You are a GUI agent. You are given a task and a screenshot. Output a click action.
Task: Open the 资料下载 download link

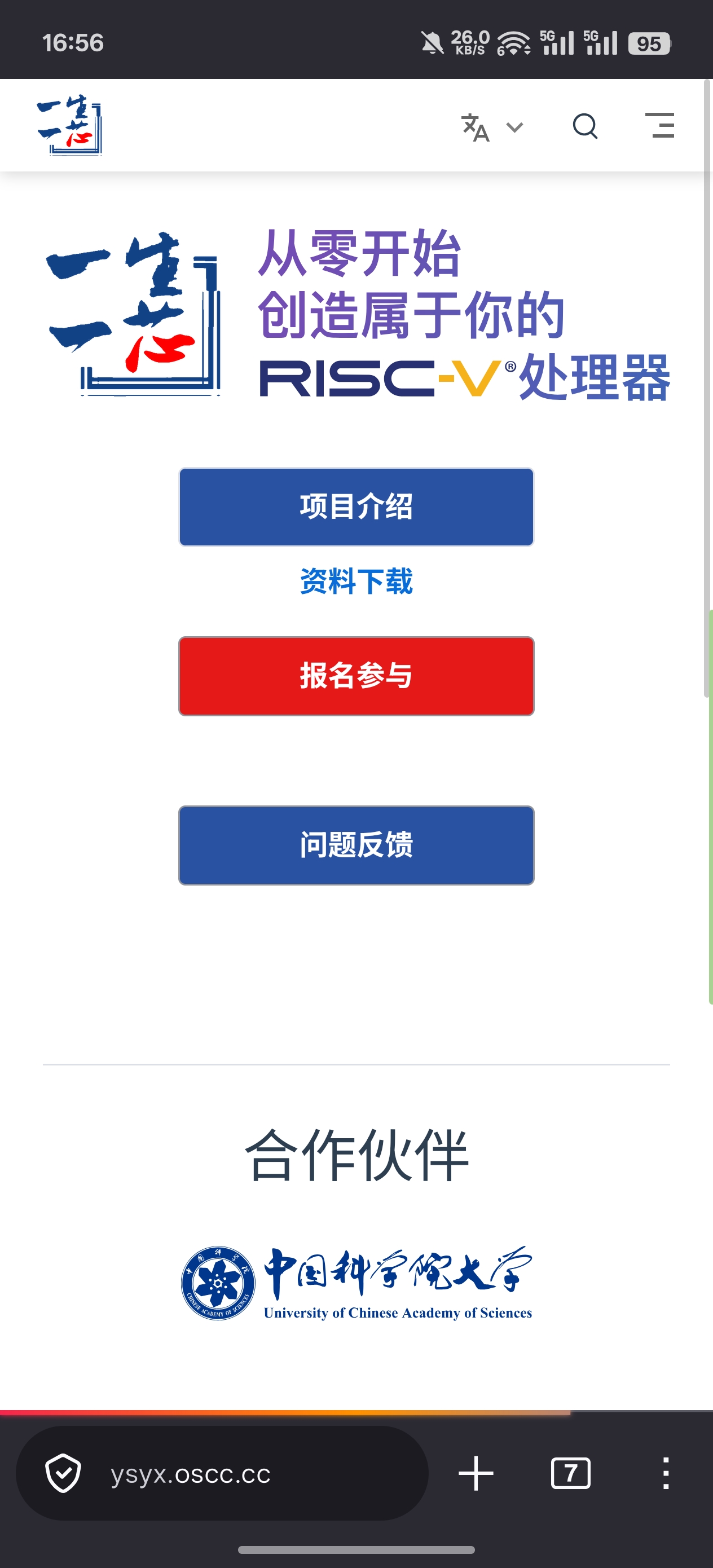point(356,581)
